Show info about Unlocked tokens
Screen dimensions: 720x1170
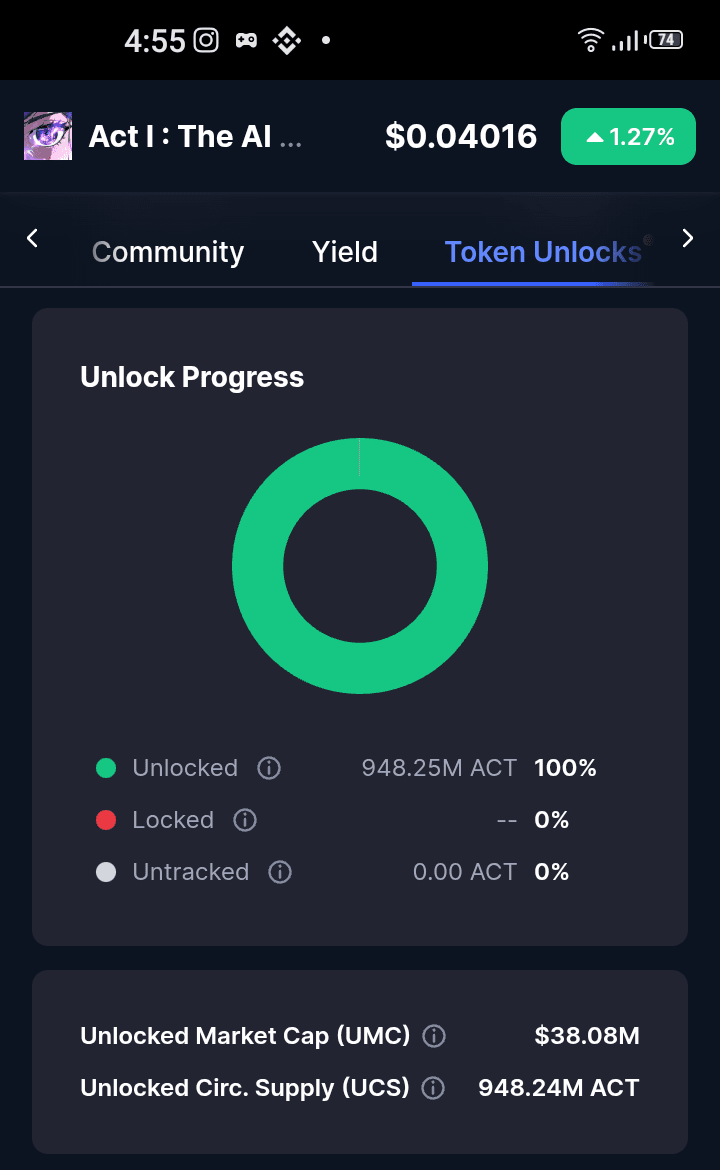(x=269, y=768)
